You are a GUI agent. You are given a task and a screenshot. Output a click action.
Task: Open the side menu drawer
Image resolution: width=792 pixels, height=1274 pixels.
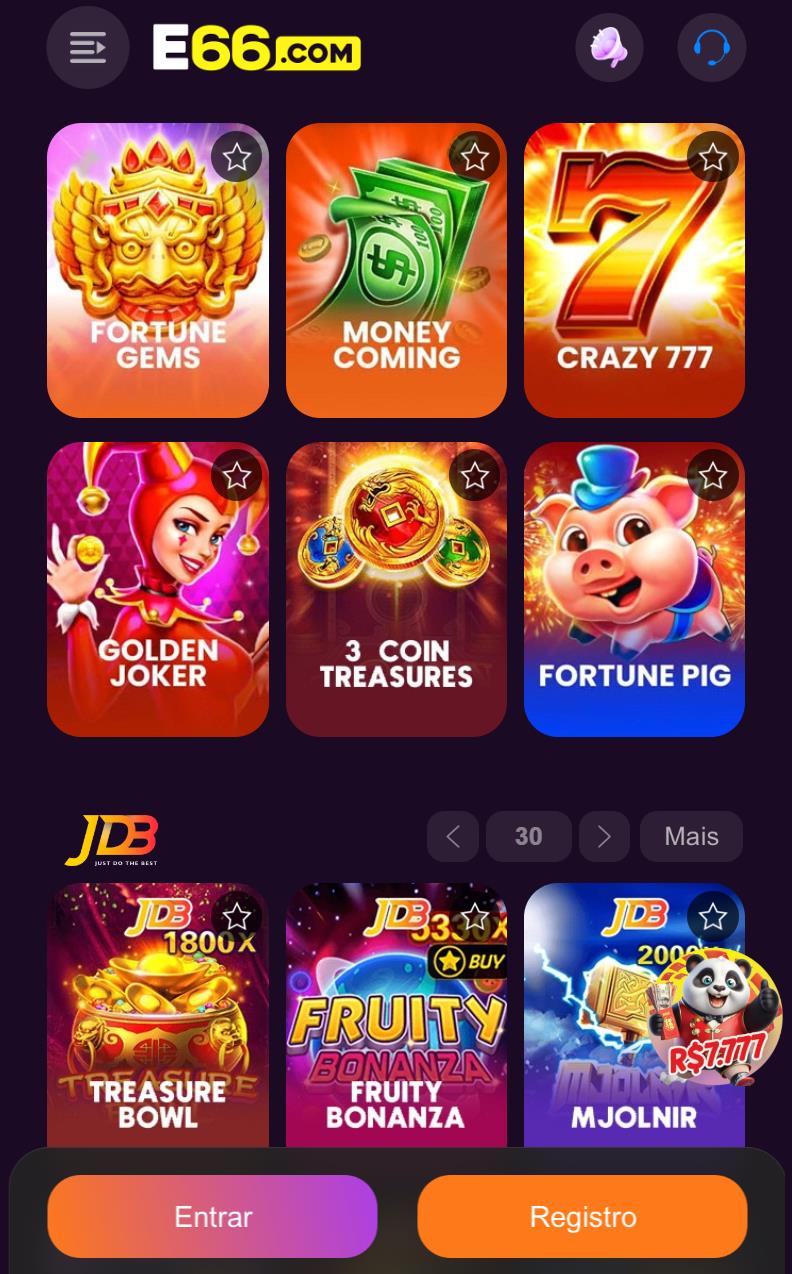[x=88, y=47]
